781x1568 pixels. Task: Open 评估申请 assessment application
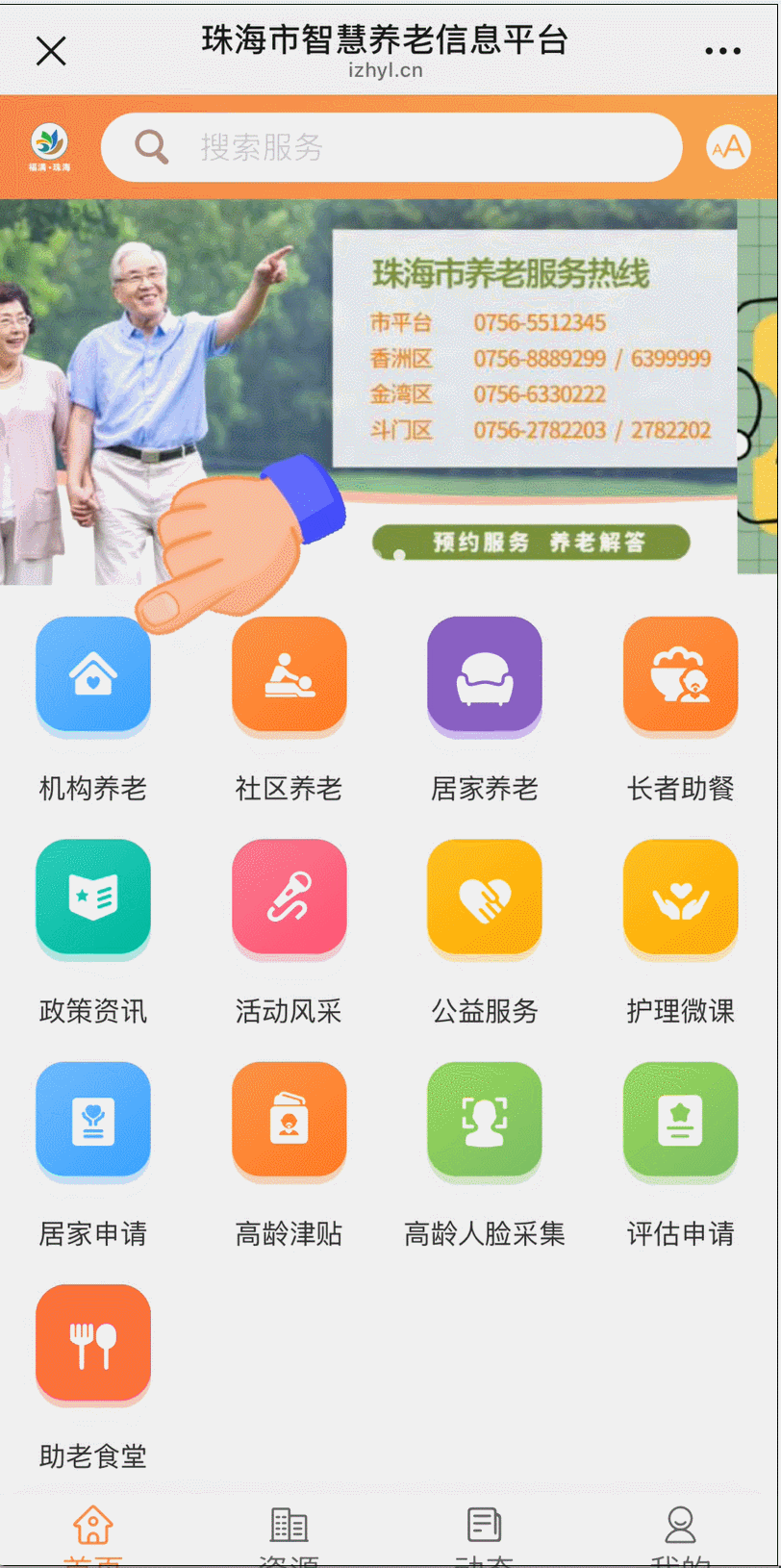click(680, 1121)
